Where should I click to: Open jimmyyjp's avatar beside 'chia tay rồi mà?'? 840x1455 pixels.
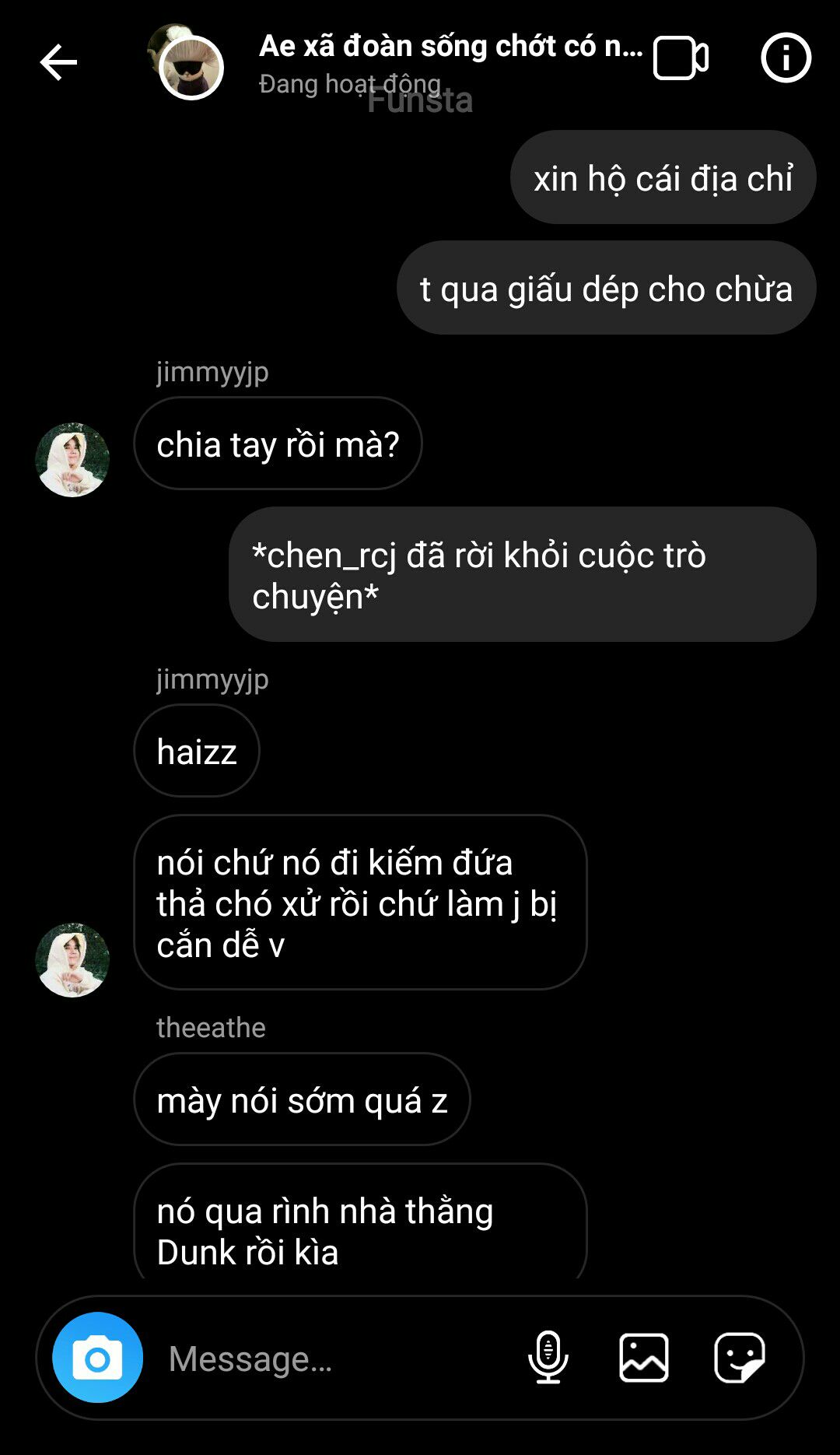pyautogui.click(x=72, y=460)
